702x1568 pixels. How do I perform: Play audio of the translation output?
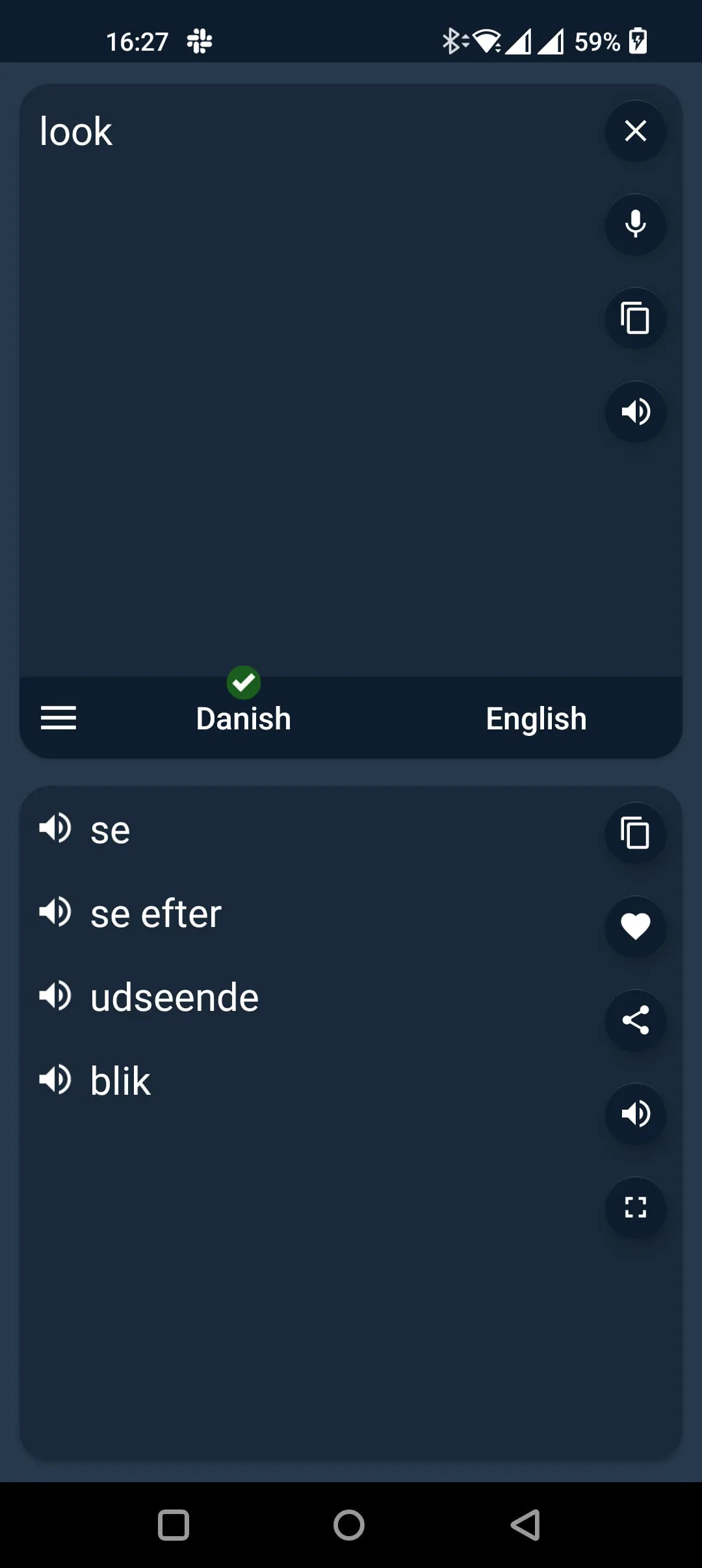(x=635, y=1114)
